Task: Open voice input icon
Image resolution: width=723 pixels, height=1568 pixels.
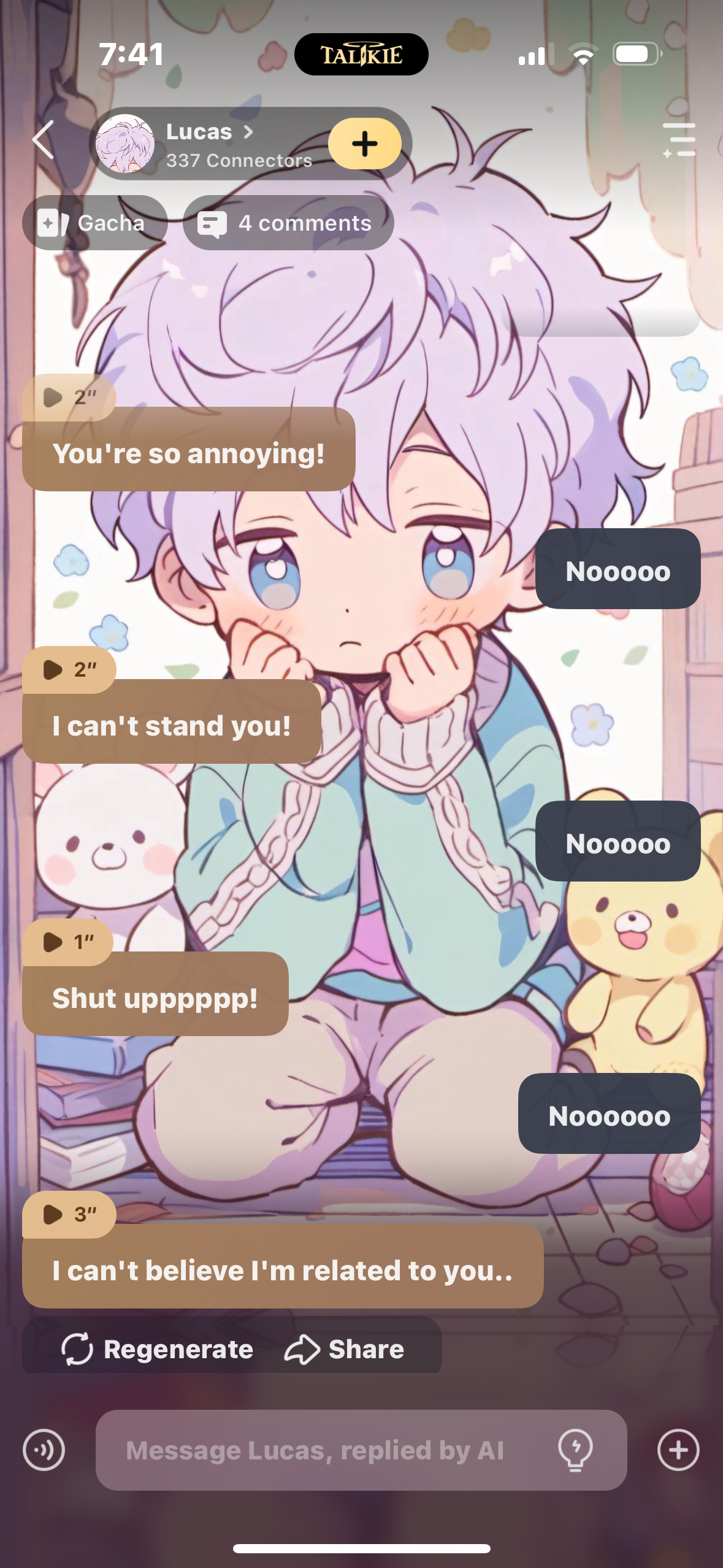Action: [x=44, y=1450]
